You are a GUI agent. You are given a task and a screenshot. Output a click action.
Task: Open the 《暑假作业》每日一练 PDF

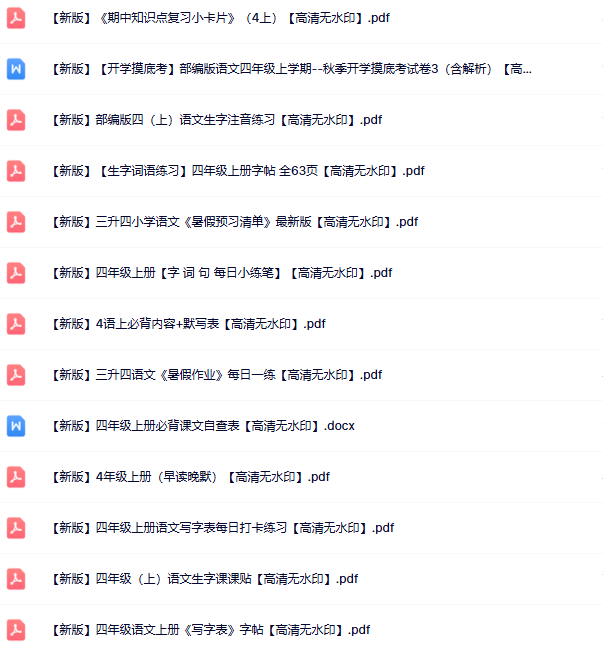[215, 375]
